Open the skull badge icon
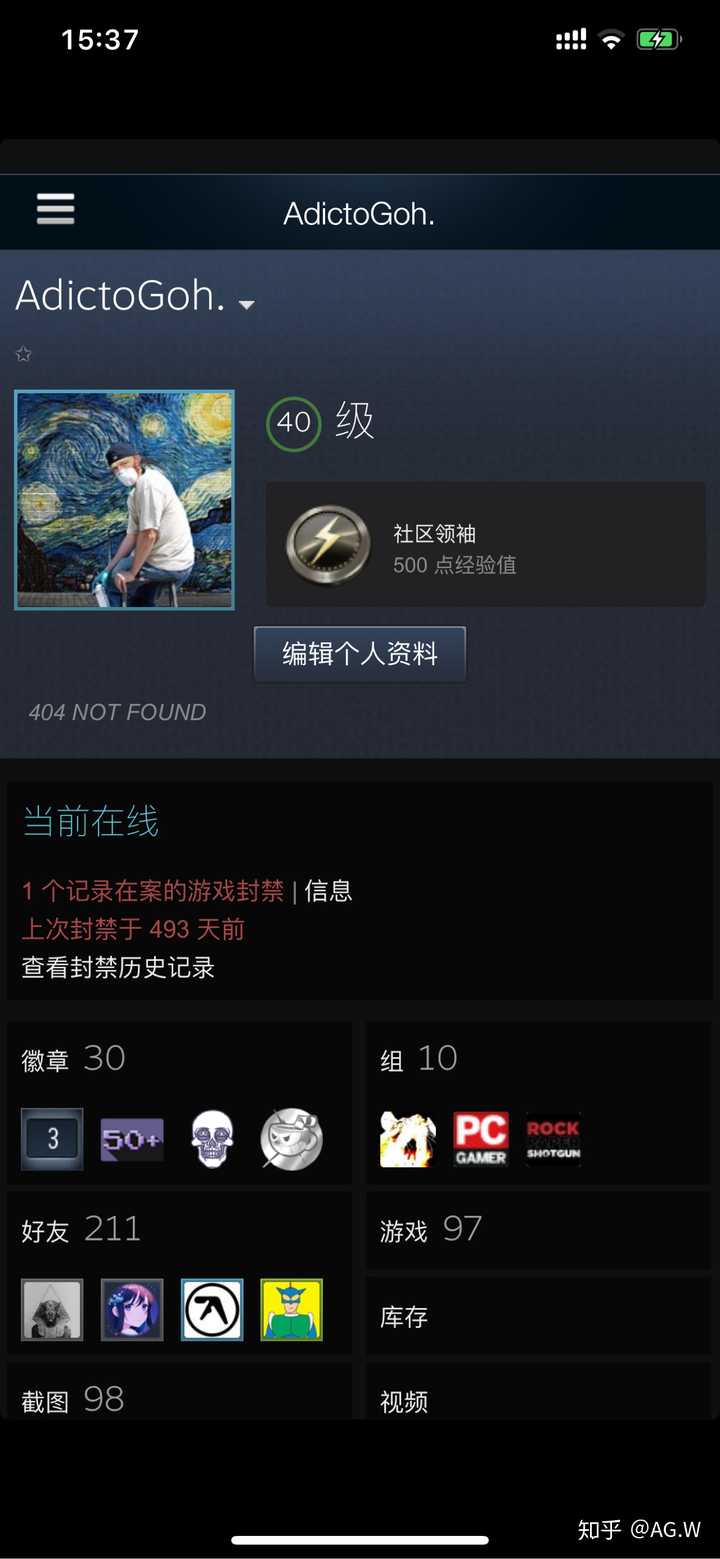This screenshot has width=720, height=1559. click(212, 1140)
